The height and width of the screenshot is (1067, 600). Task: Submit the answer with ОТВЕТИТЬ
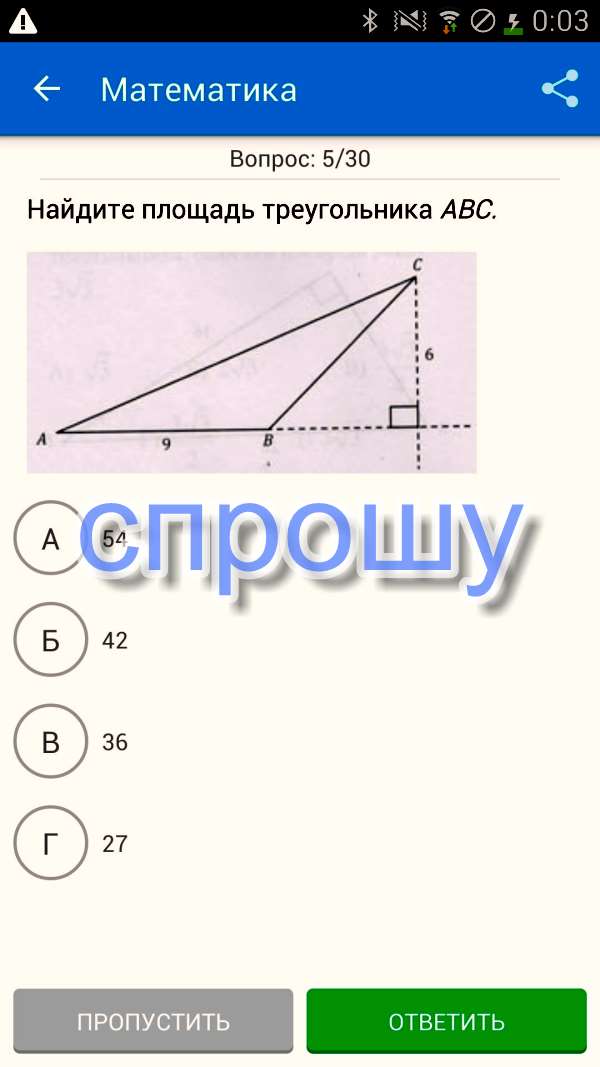tap(446, 1021)
